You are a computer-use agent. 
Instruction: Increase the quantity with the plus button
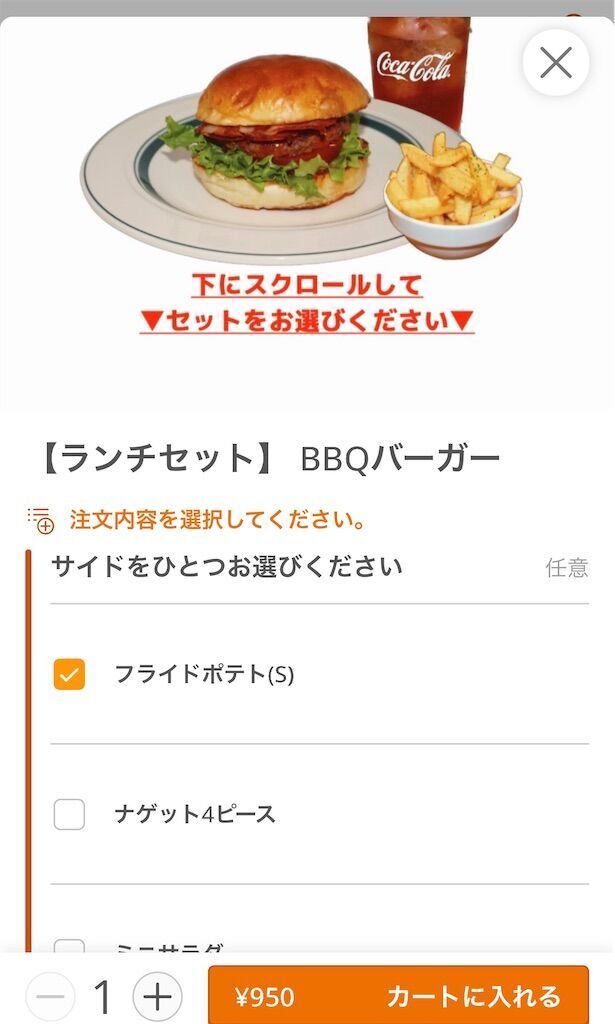pos(157,996)
